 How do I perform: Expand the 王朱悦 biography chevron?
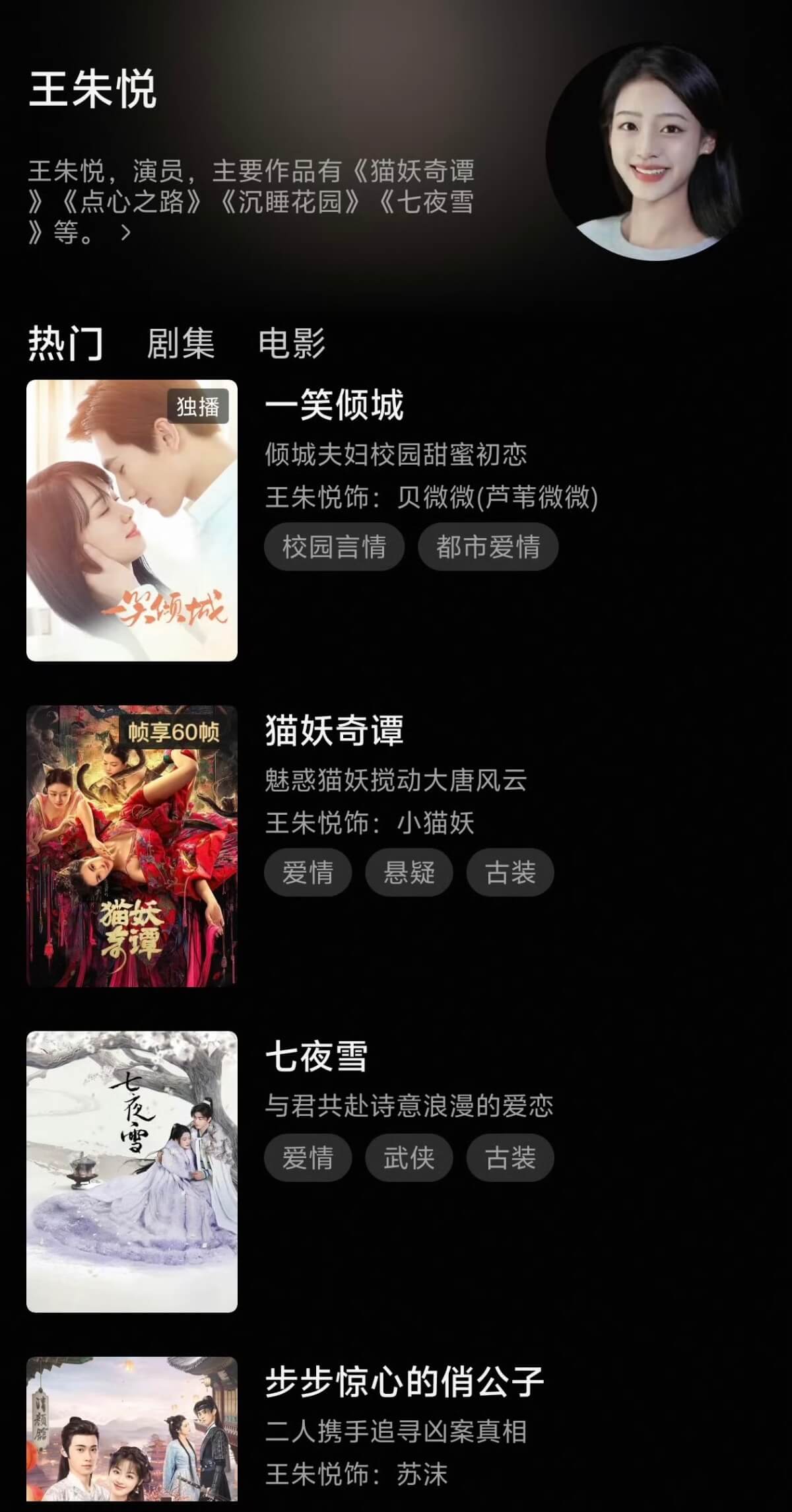point(125,232)
